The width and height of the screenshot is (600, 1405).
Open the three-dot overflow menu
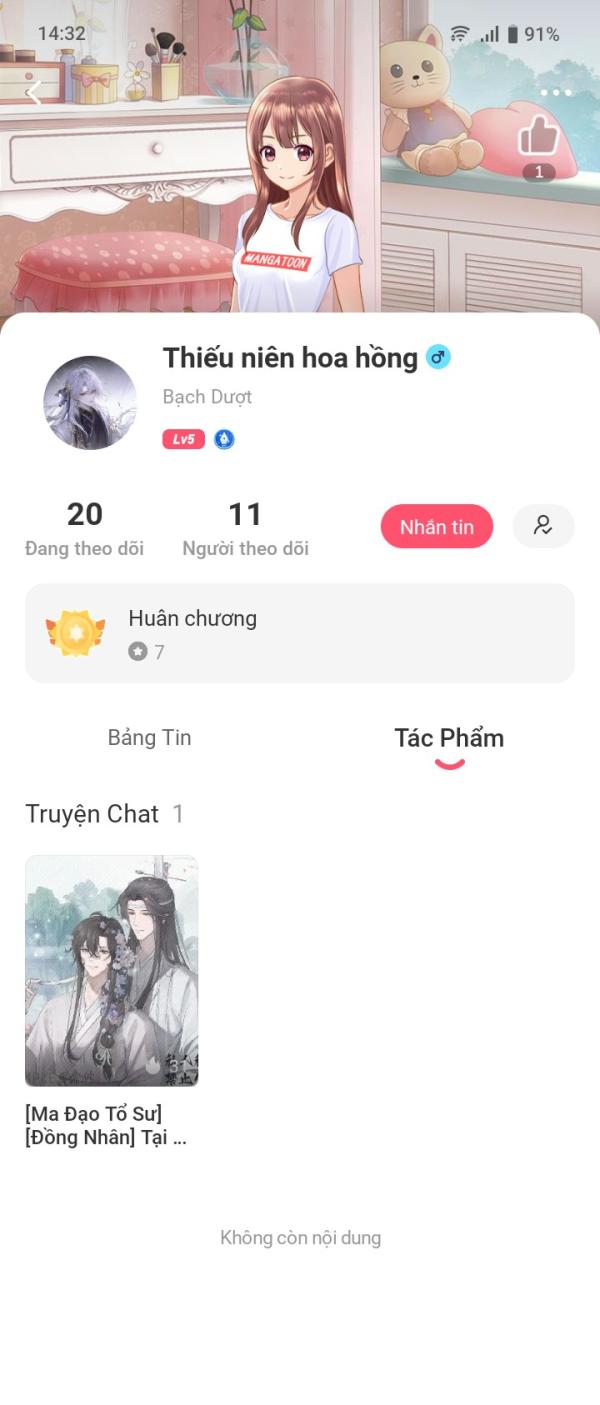coord(556,93)
